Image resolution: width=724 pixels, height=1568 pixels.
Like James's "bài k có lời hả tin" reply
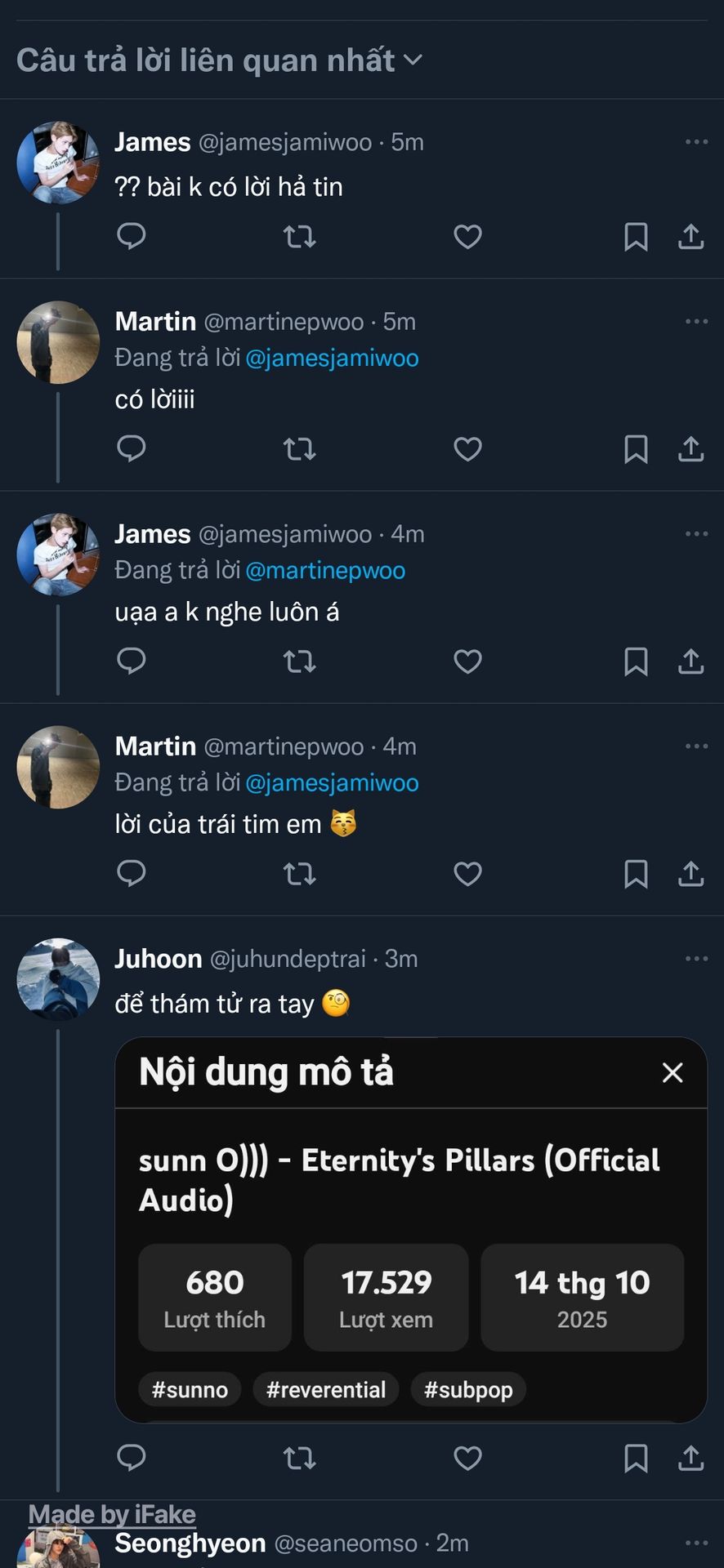467,237
